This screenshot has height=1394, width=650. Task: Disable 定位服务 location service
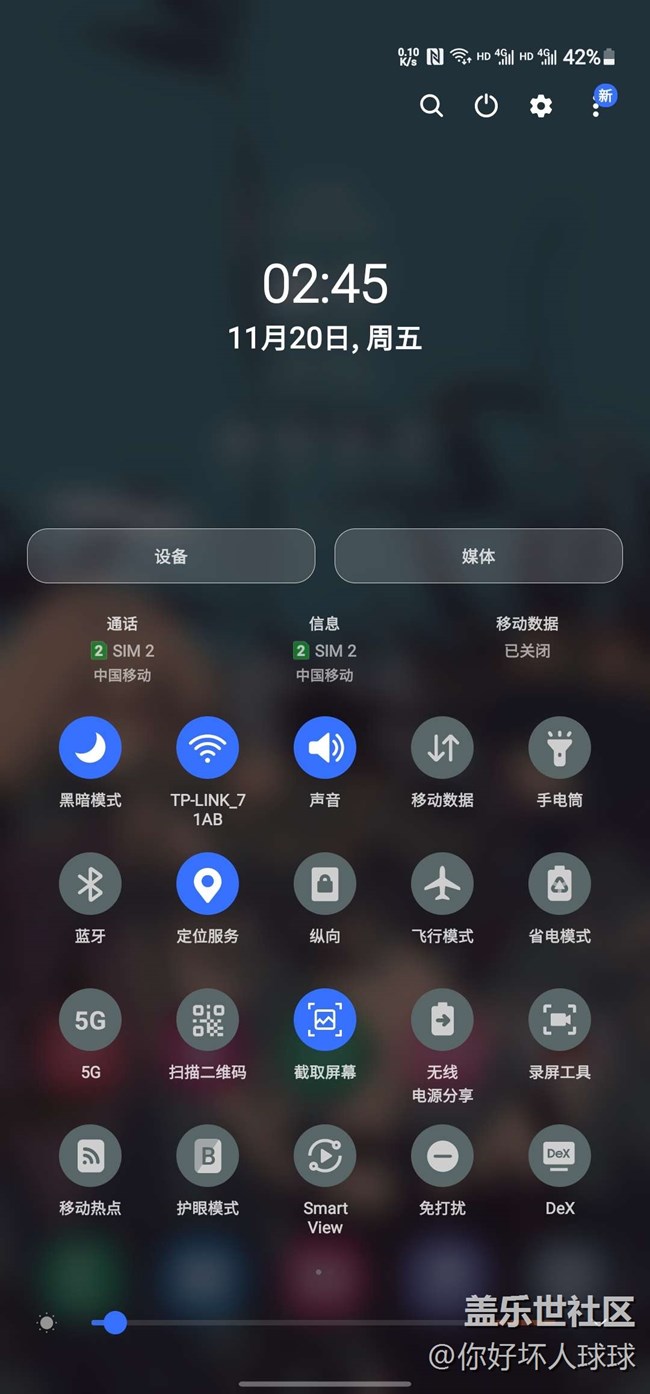coord(207,884)
